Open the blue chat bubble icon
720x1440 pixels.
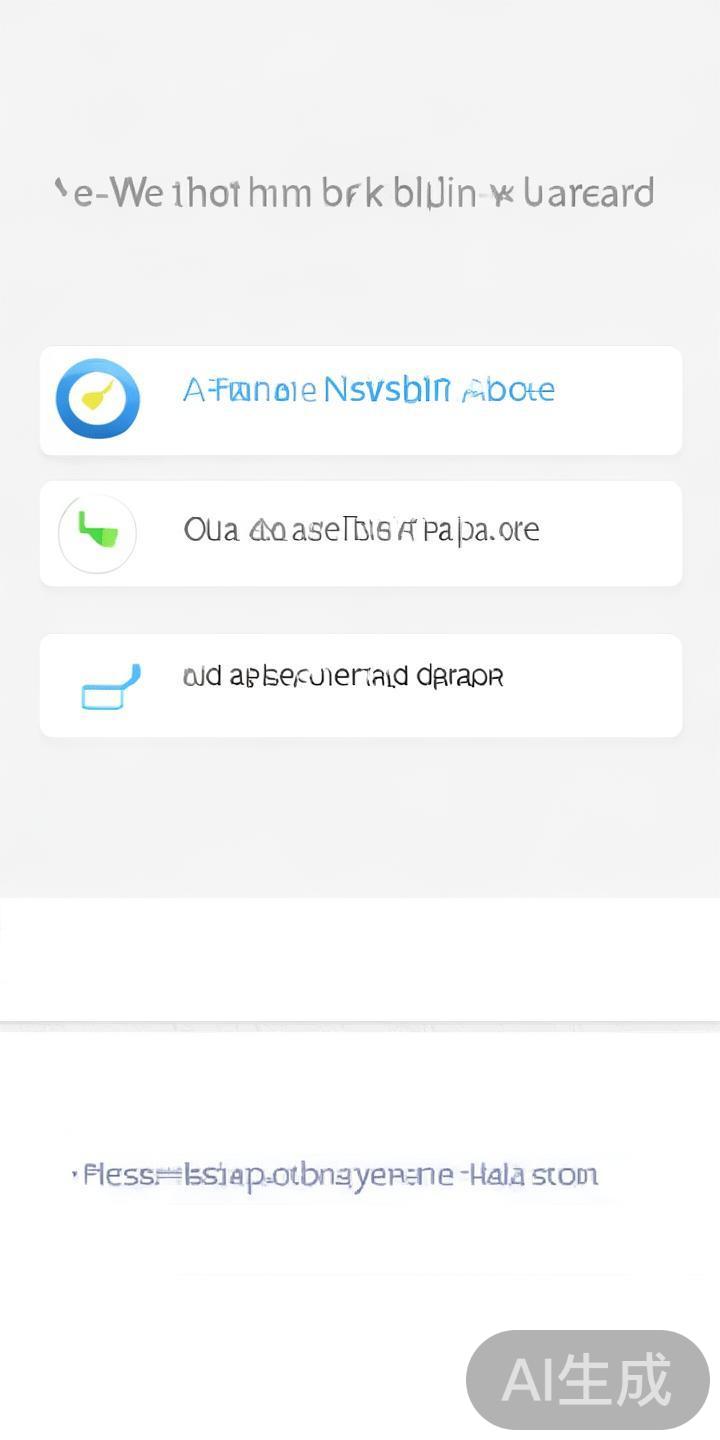[110, 684]
